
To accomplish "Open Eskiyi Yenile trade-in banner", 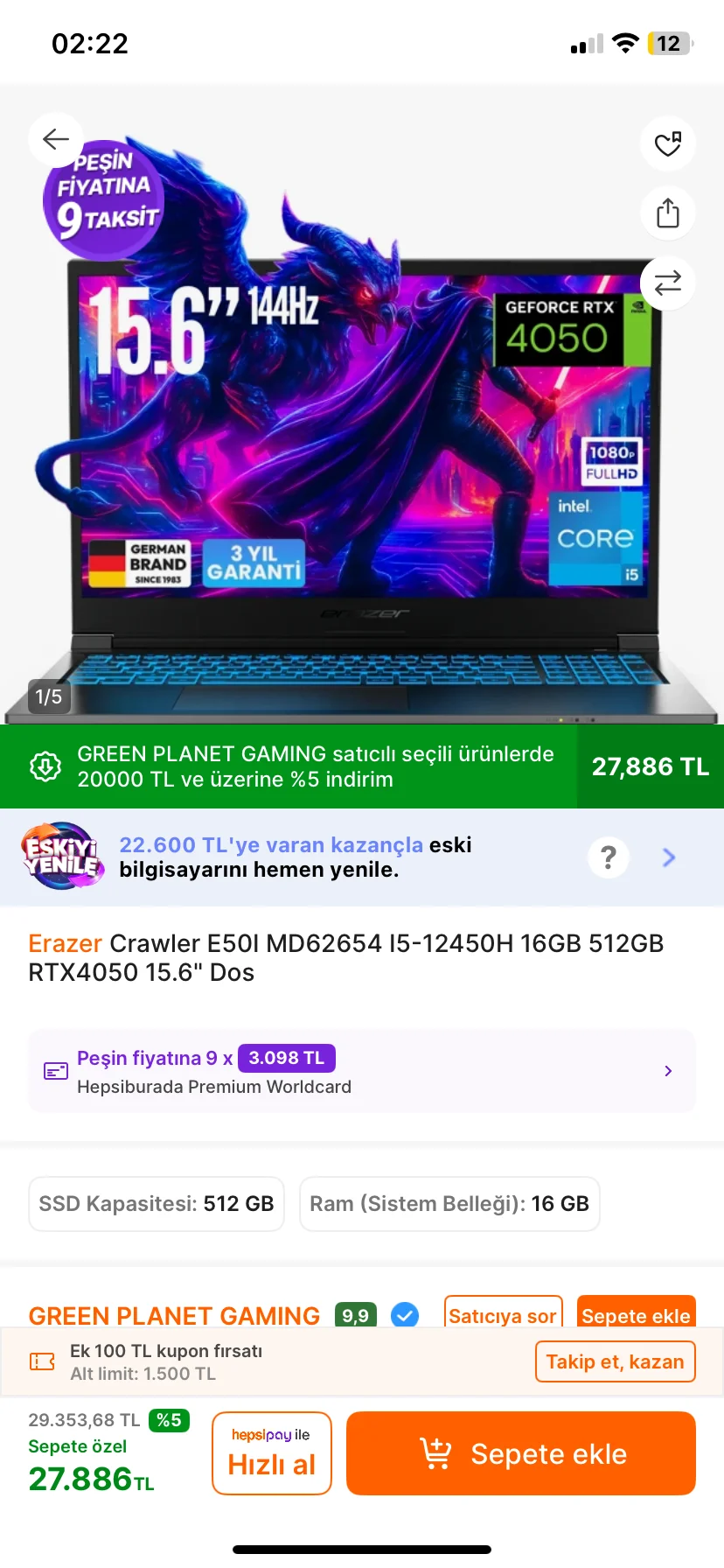I will tap(297, 857).
